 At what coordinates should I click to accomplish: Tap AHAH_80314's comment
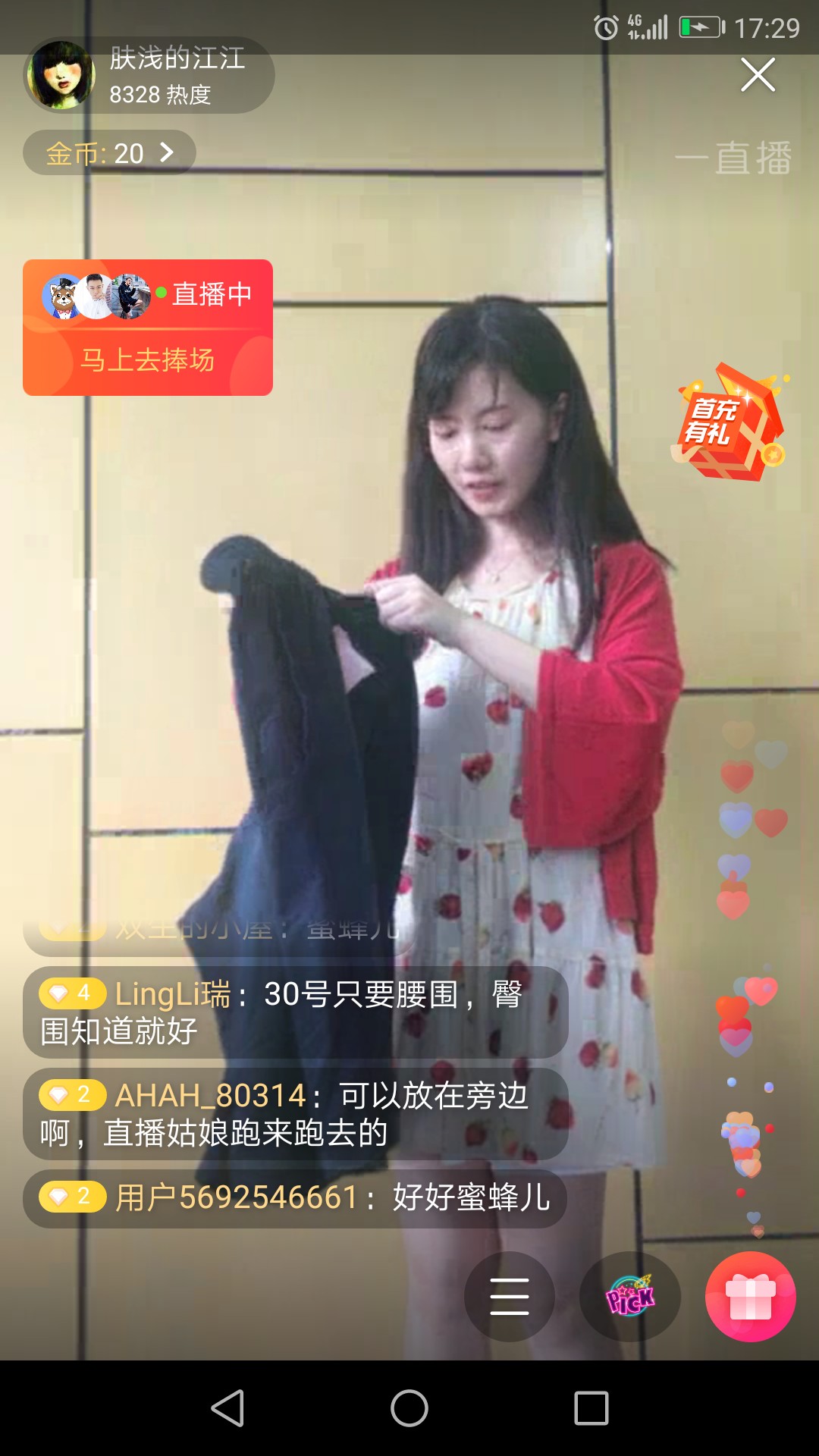296,1114
